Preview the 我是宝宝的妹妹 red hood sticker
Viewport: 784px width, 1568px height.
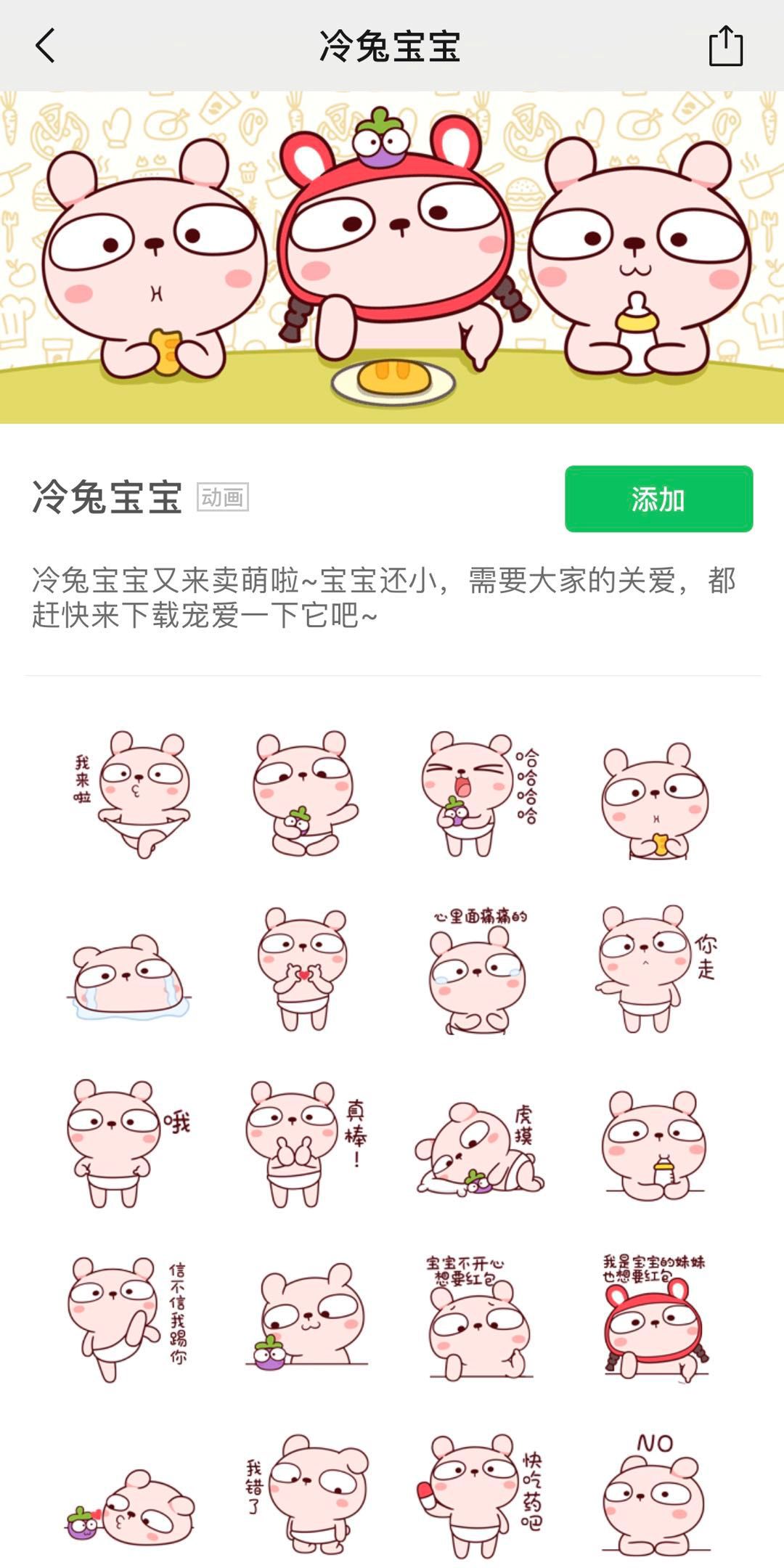point(655,1318)
